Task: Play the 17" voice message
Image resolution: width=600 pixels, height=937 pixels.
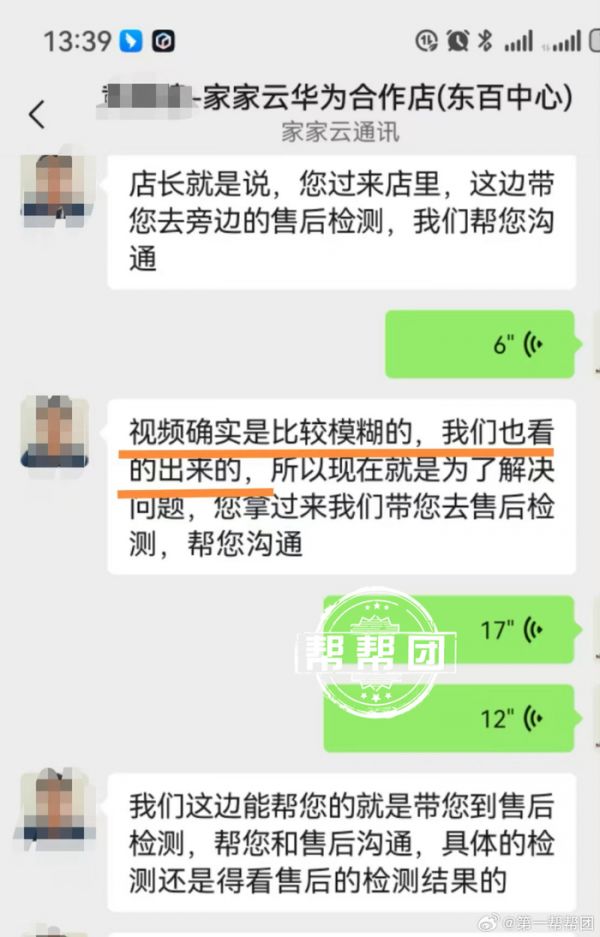Action: (448, 630)
